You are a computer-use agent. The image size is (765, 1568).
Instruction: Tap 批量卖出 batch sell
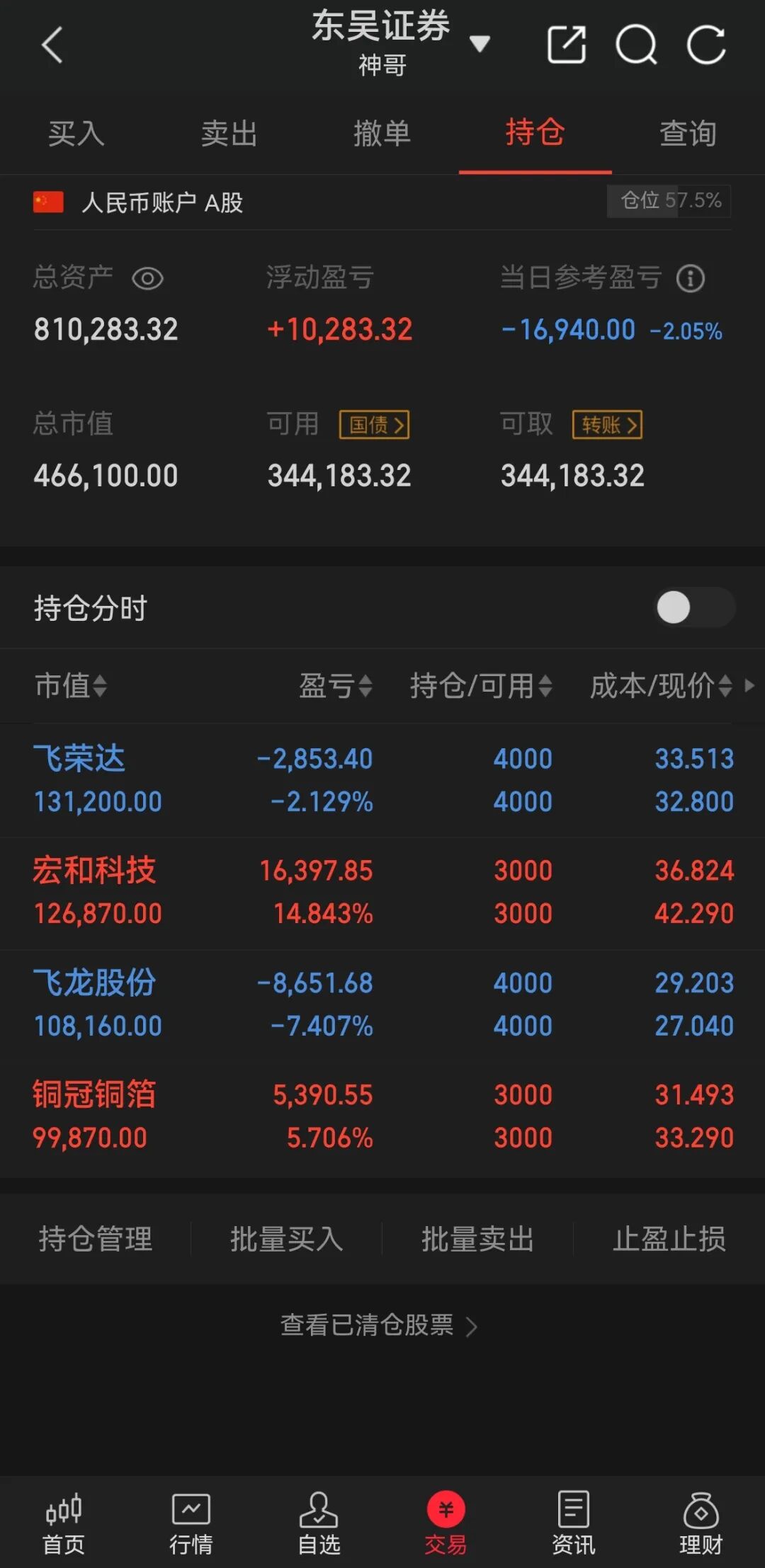[477, 1239]
